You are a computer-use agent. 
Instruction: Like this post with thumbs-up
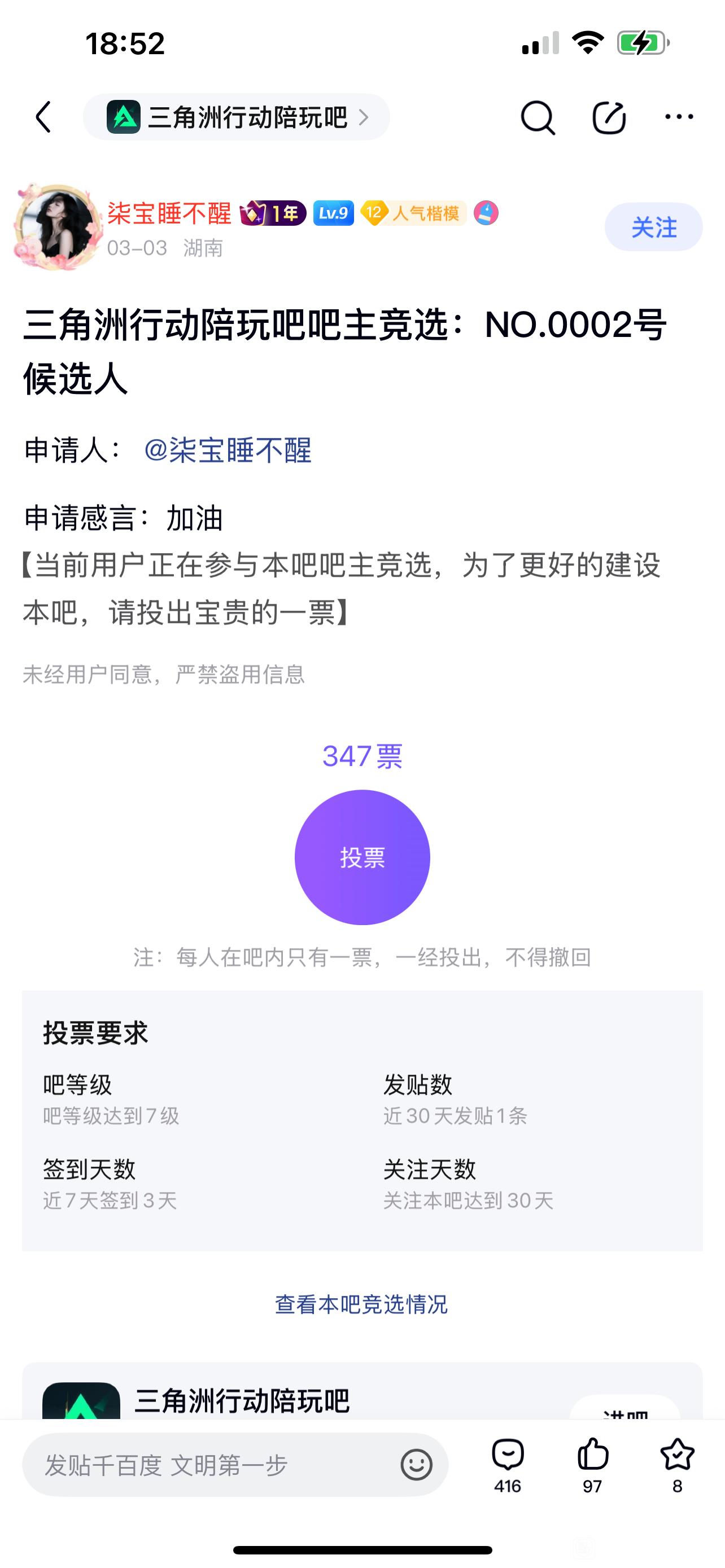pos(592,1464)
